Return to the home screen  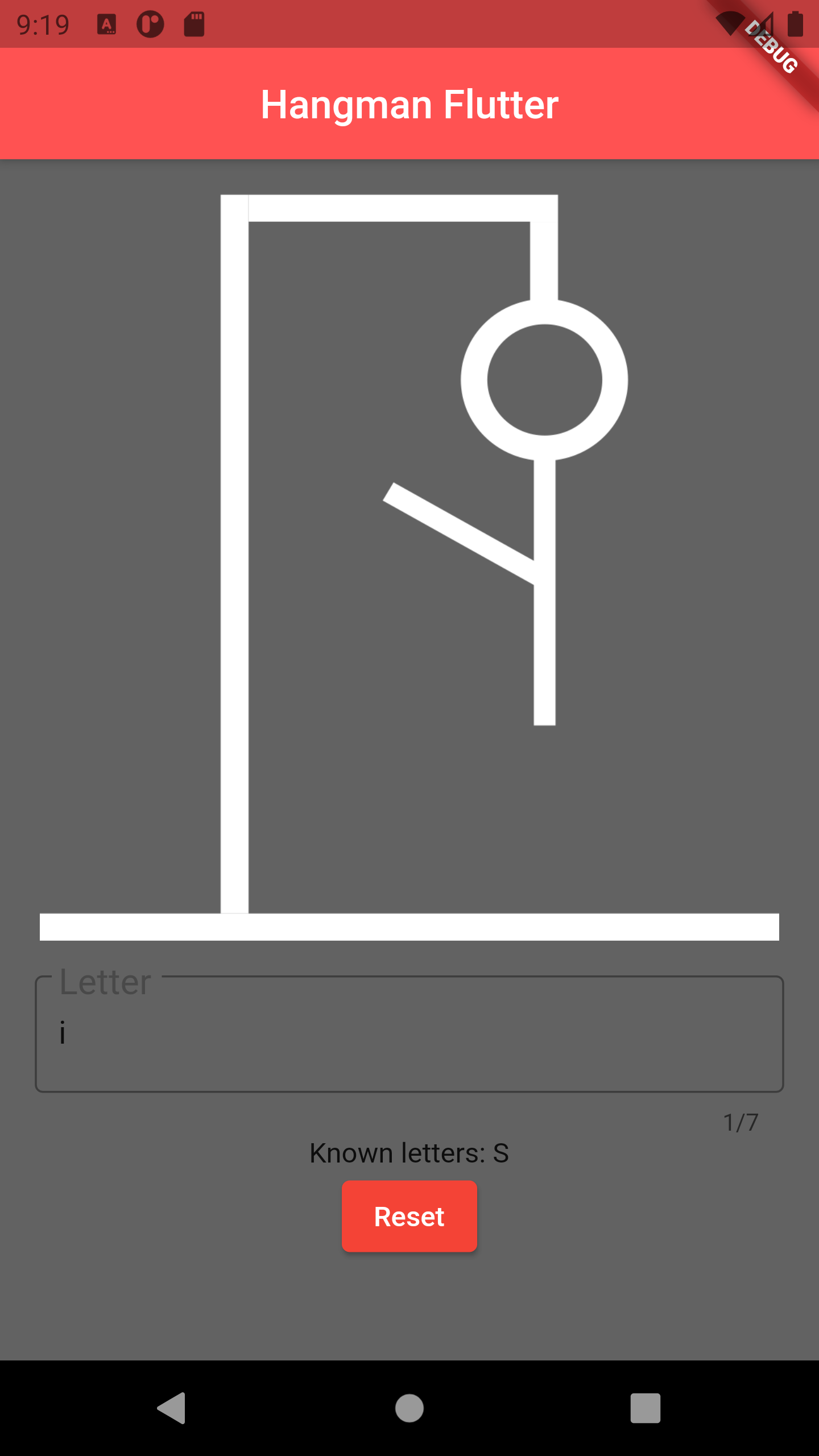coord(409,1408)
